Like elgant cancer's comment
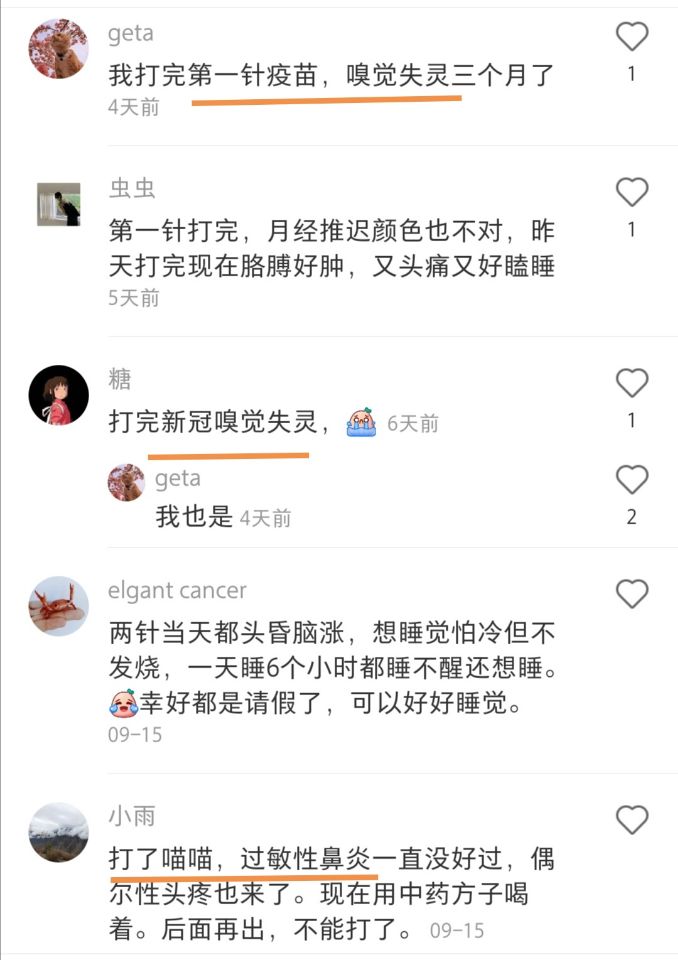 click(x=631, y=594)
